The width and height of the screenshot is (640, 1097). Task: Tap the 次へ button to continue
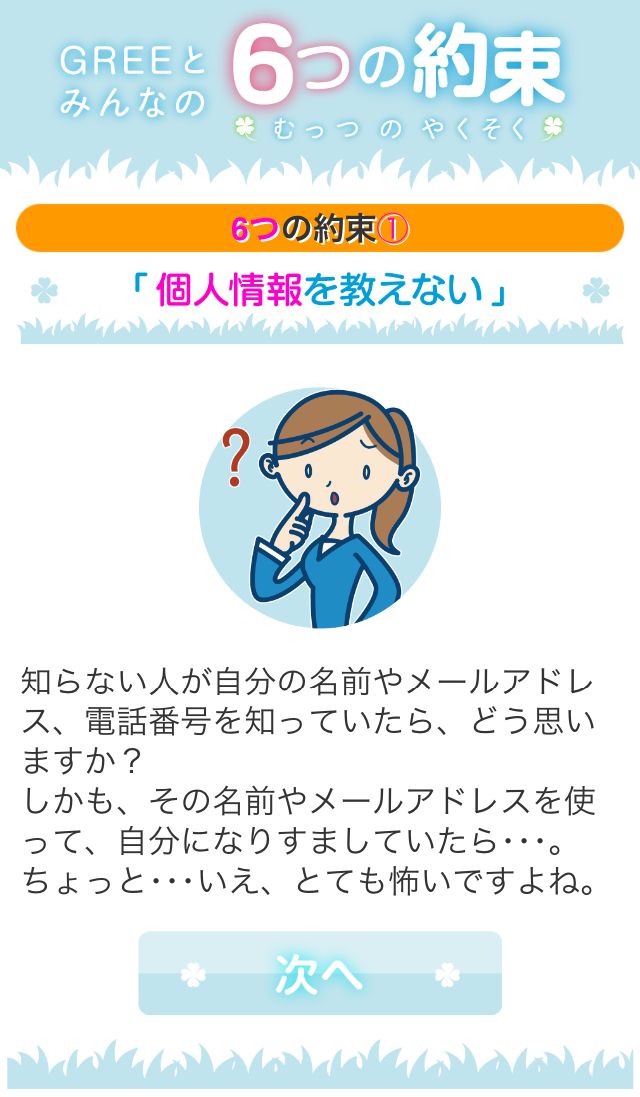tap(319, 973)
